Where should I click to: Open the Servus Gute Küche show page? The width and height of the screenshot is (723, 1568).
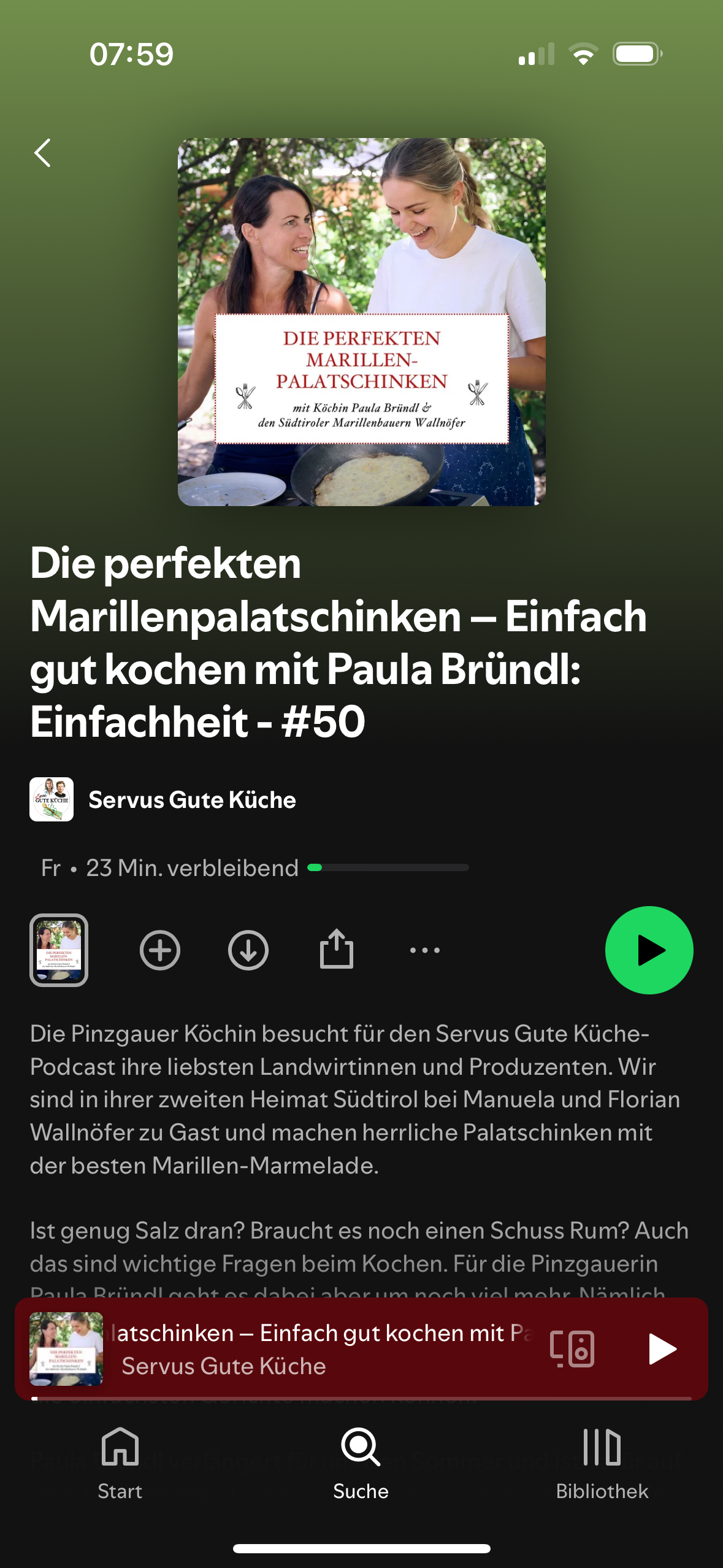[191, 799]
